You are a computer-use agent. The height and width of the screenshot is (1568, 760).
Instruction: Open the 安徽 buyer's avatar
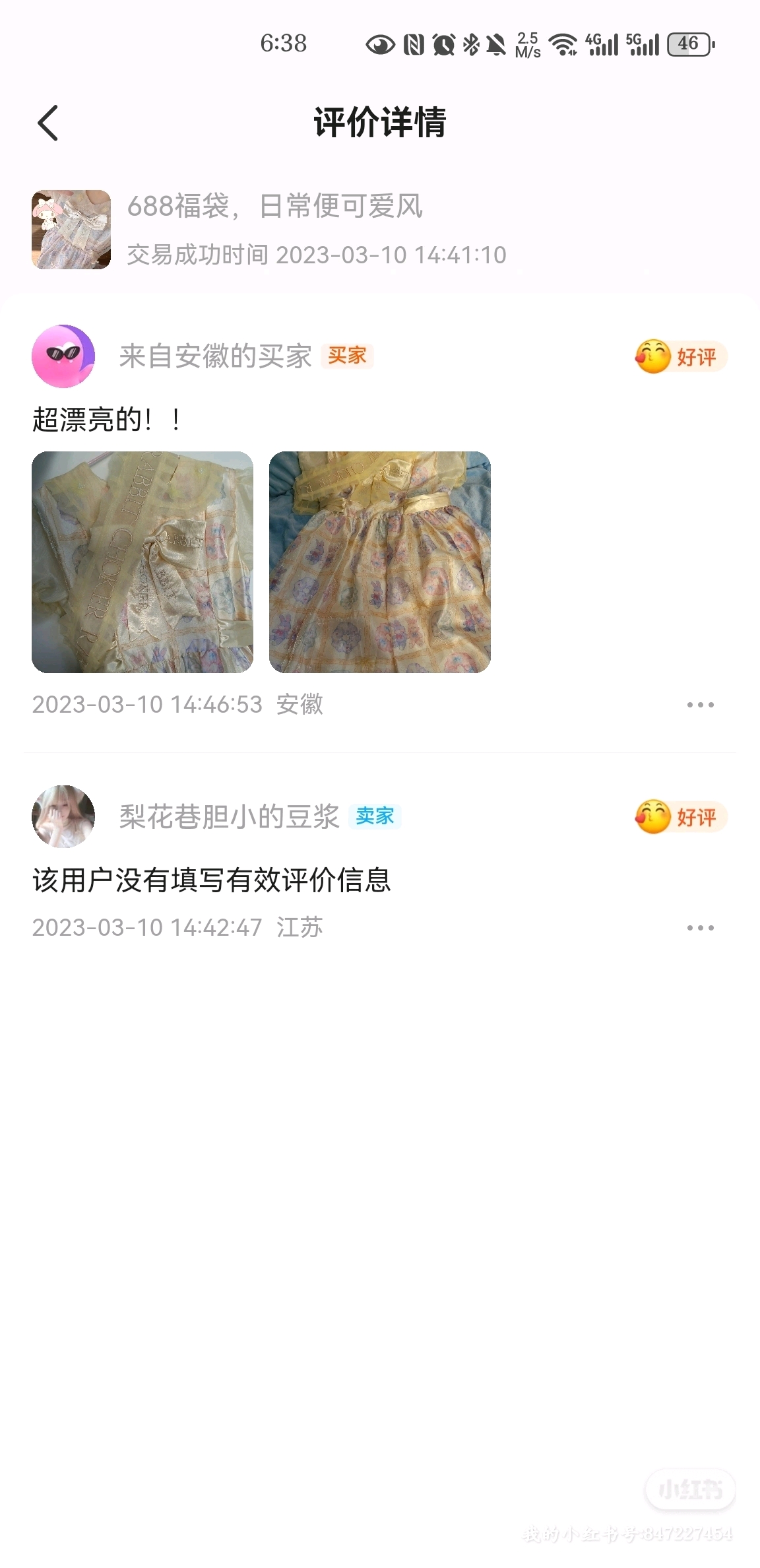63,356
